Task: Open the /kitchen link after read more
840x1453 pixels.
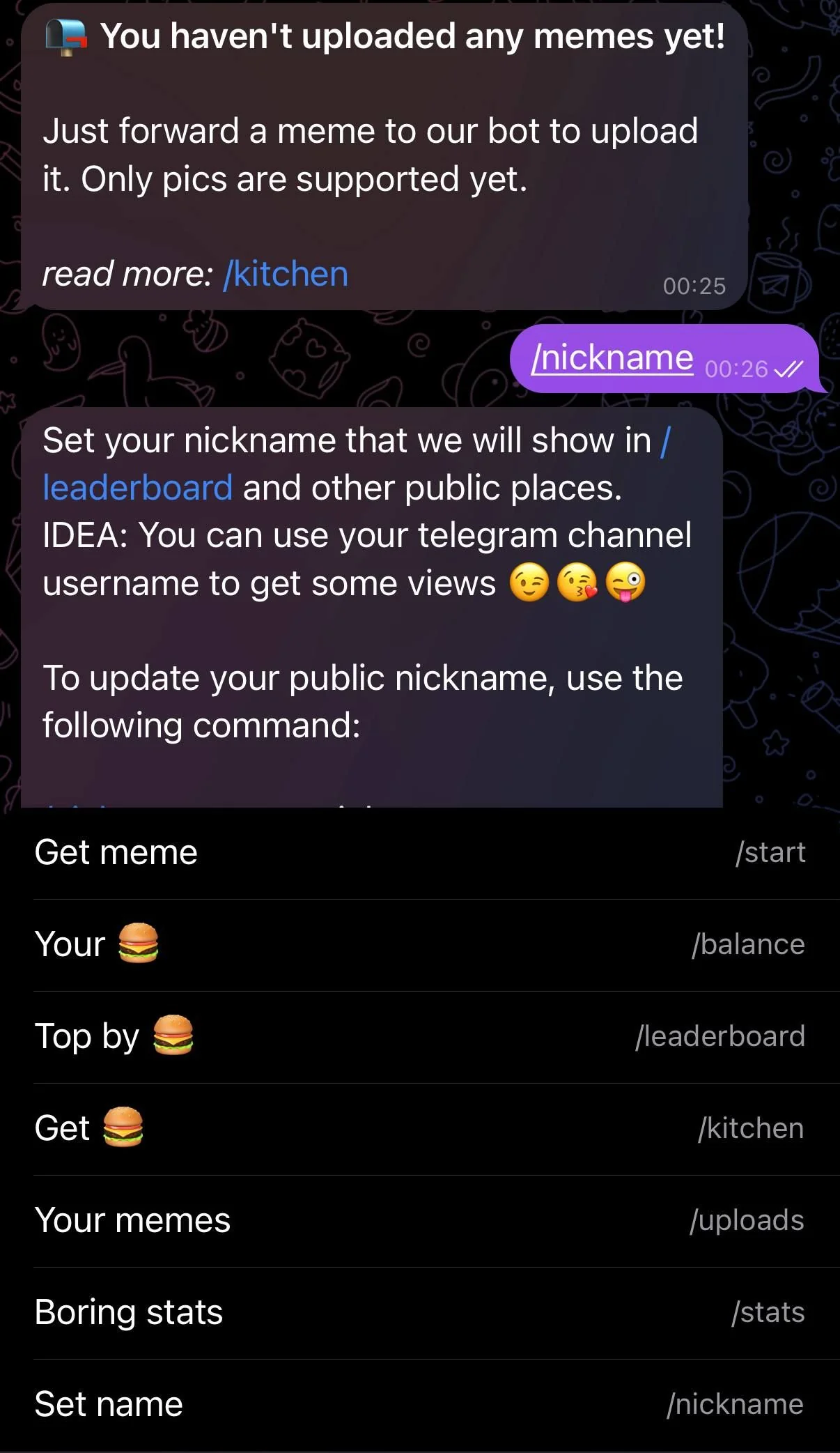Action: pyautogui.click(x=286, y=274)
